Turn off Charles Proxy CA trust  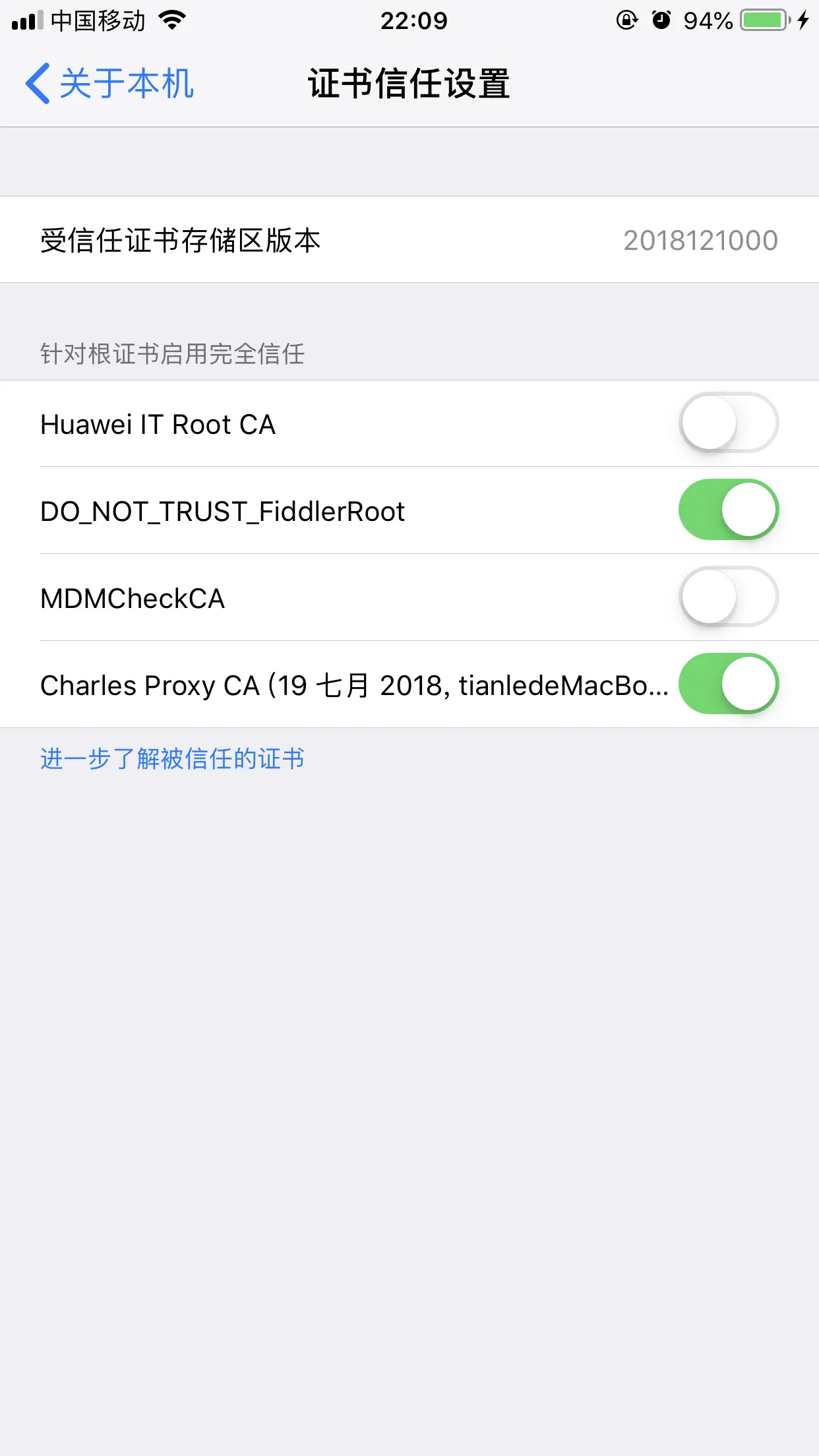coord(728,684)
